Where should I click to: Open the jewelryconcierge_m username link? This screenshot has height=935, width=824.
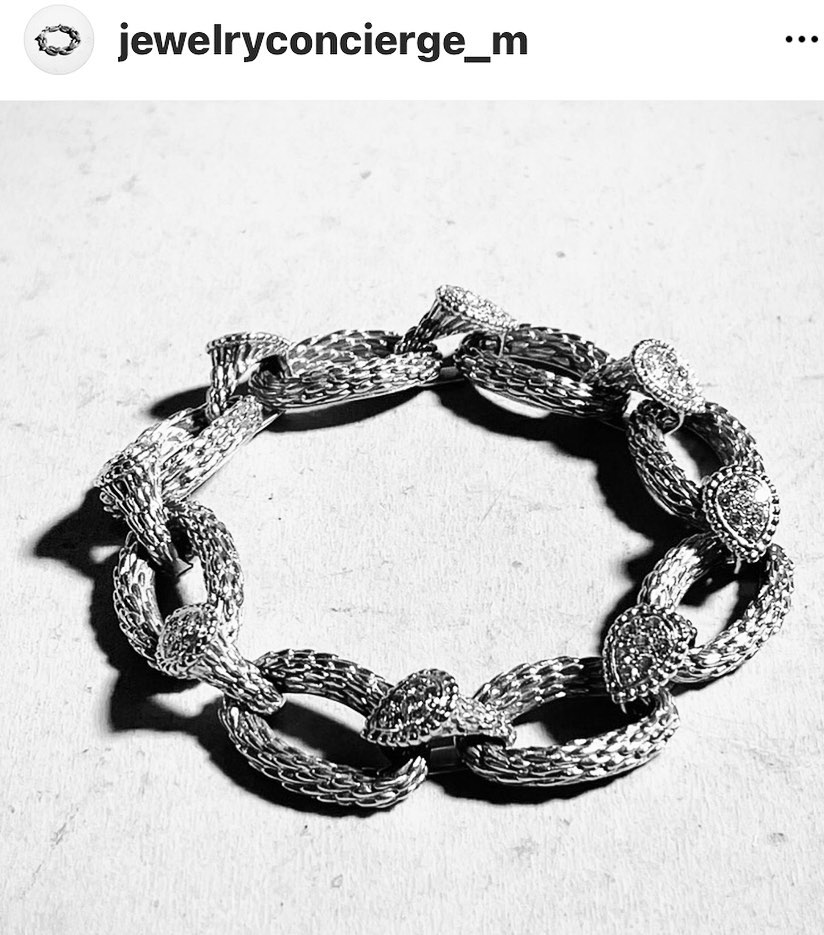(322, 42)
